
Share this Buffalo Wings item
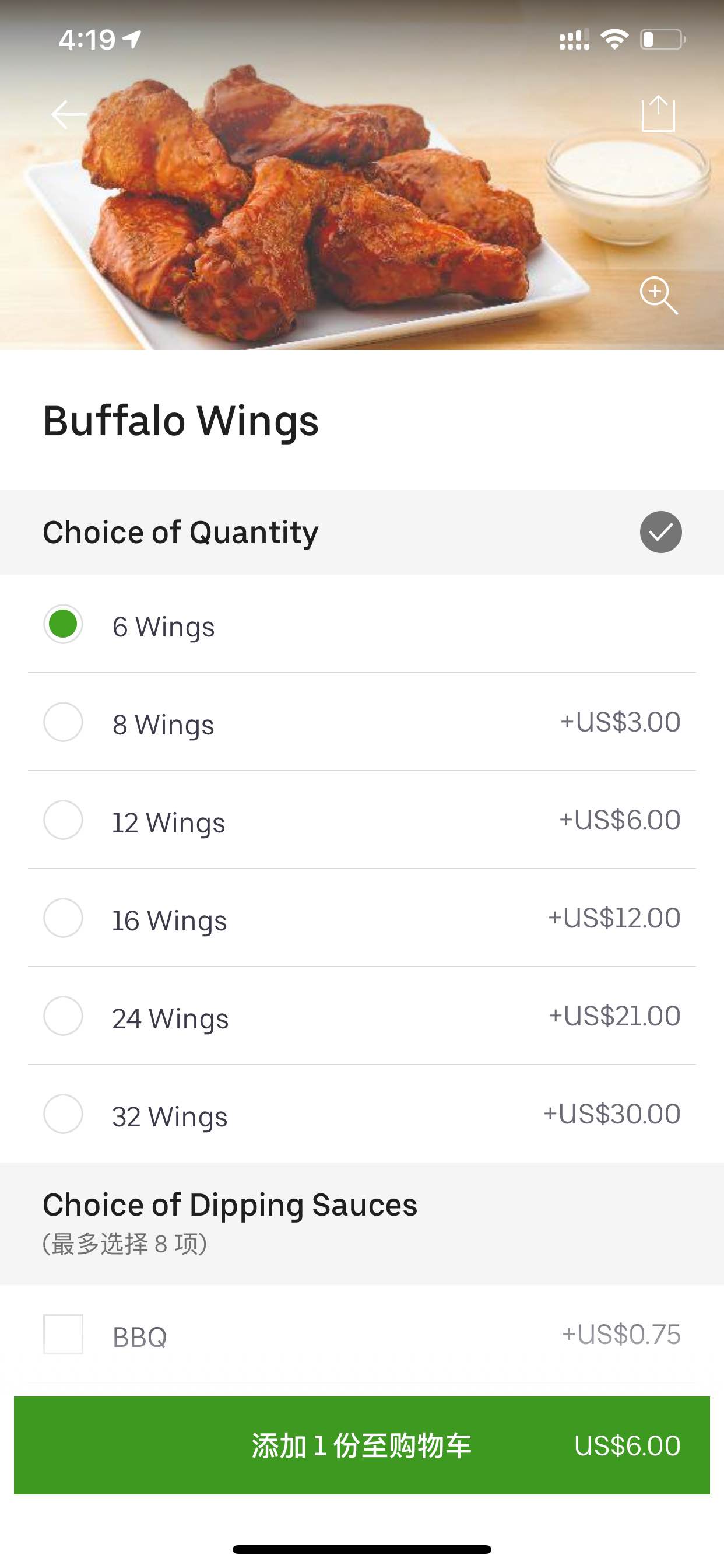(658, 113)
